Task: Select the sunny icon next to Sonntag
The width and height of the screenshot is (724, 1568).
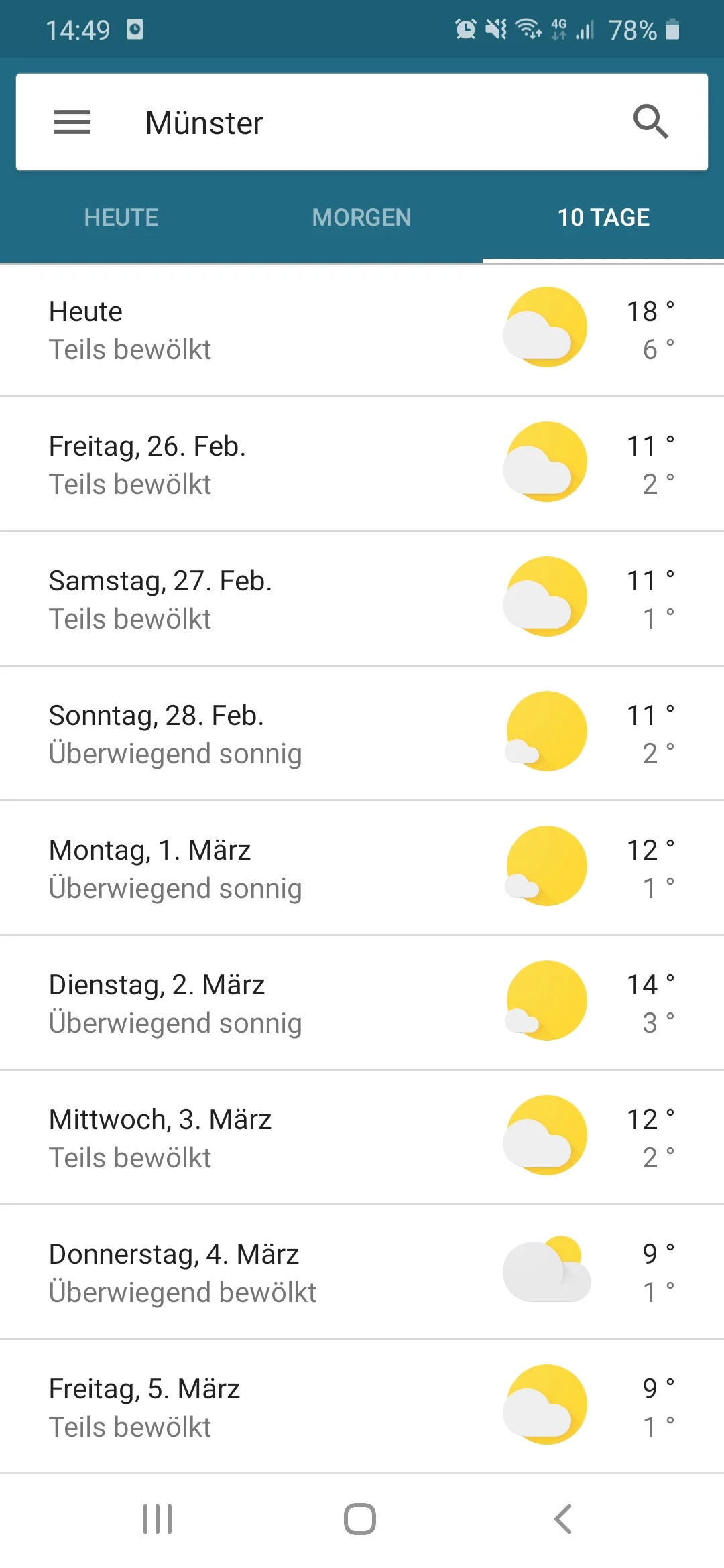Action: point(546,732)
